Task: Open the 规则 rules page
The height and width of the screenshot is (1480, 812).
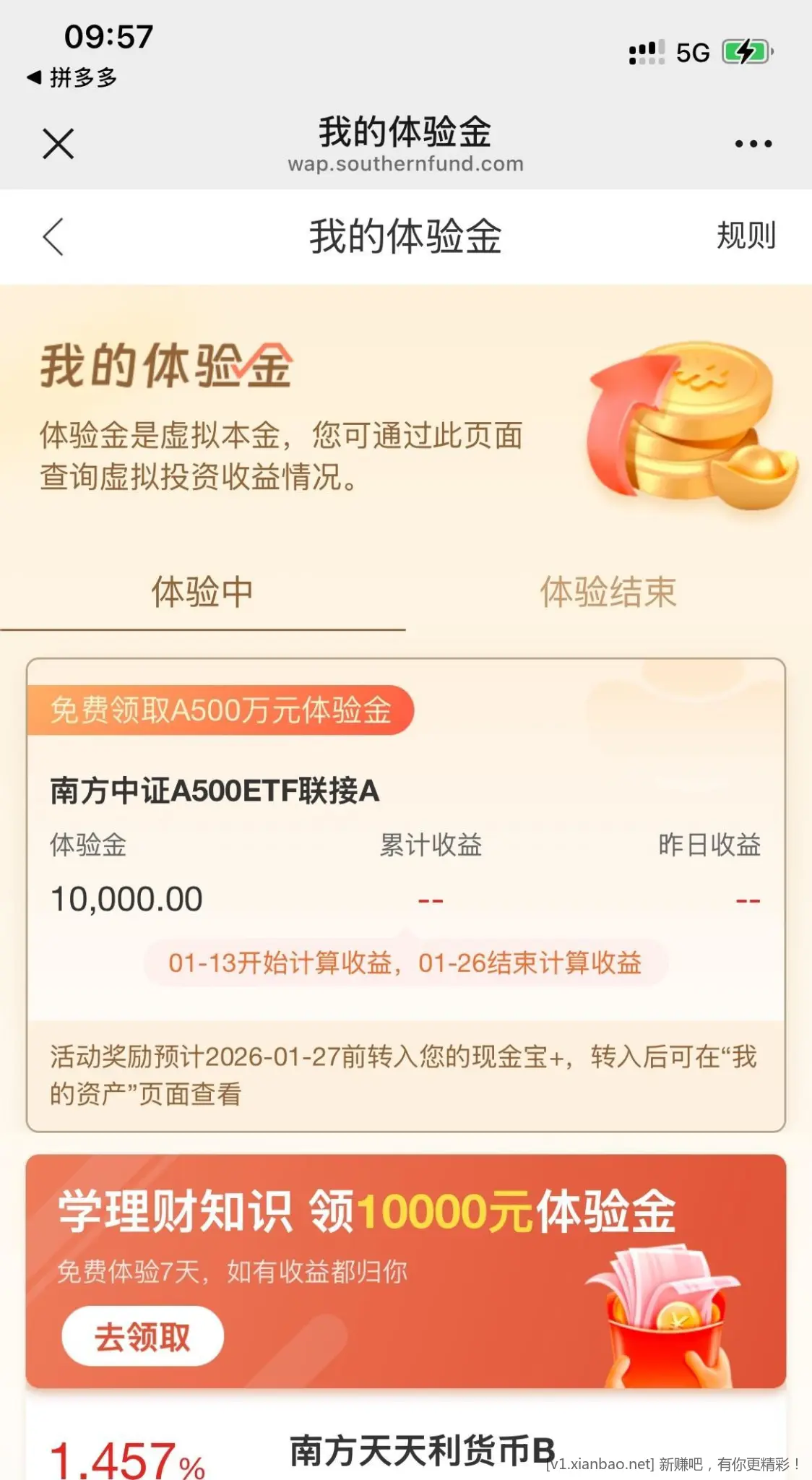Action: [x=746, y=236]
